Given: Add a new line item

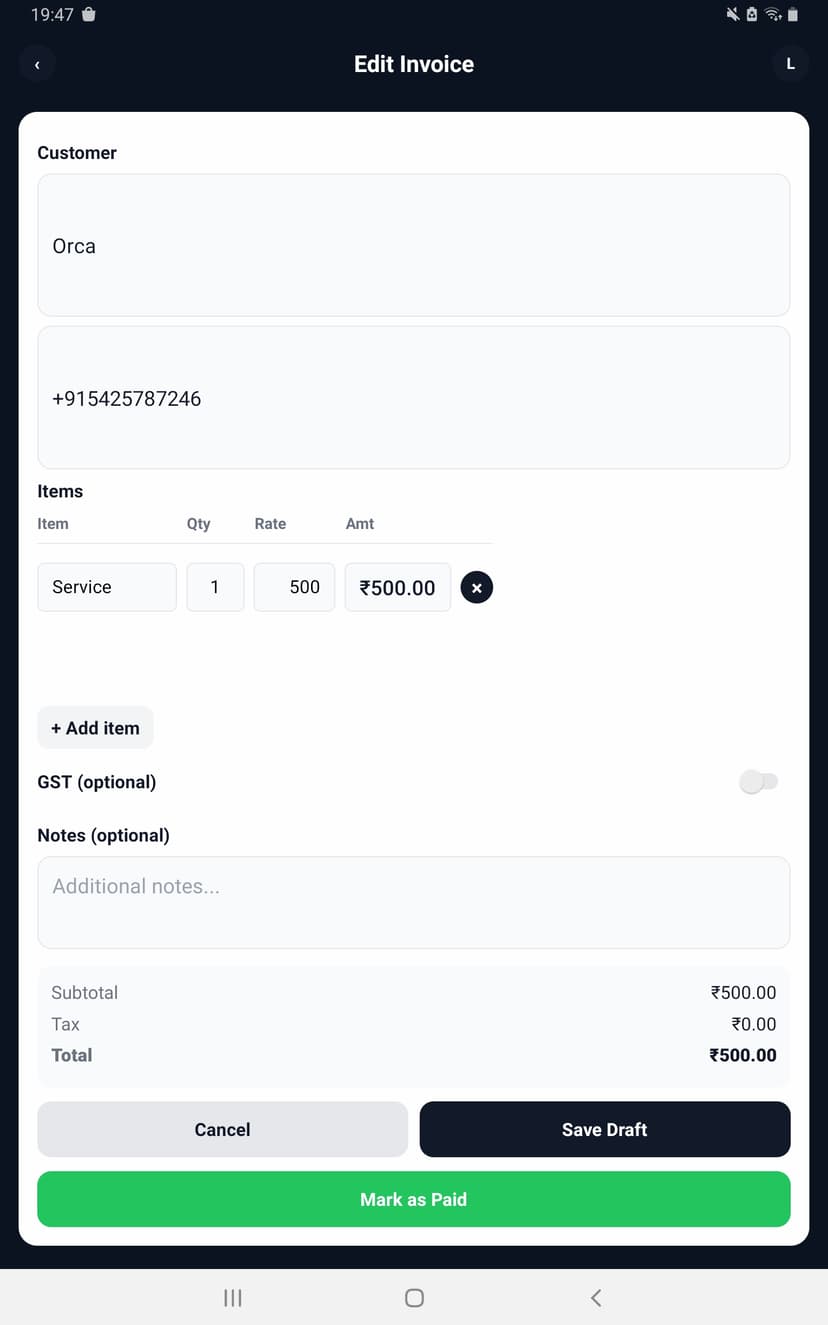Looking at the screenshot, I should pos(95,727).
